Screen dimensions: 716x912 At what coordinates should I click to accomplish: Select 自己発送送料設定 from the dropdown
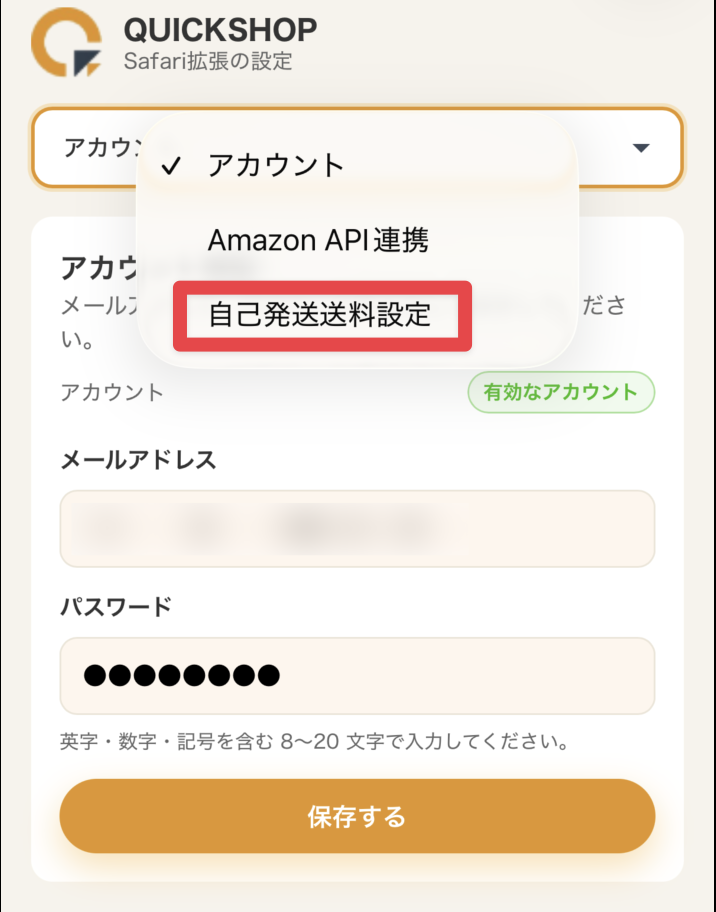[320, 315]
